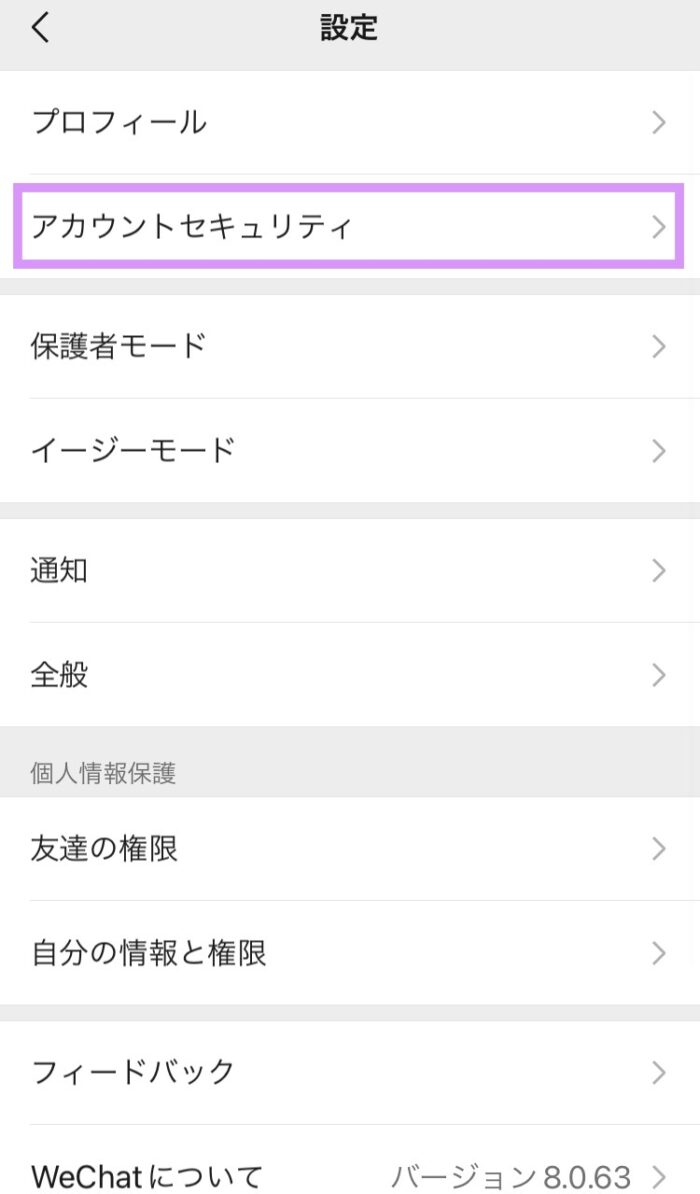Image resolution: width=700 pixels, height=1194 pixels.
Task: Open WeChatについて version info
Action: (x=350, y=1174)
